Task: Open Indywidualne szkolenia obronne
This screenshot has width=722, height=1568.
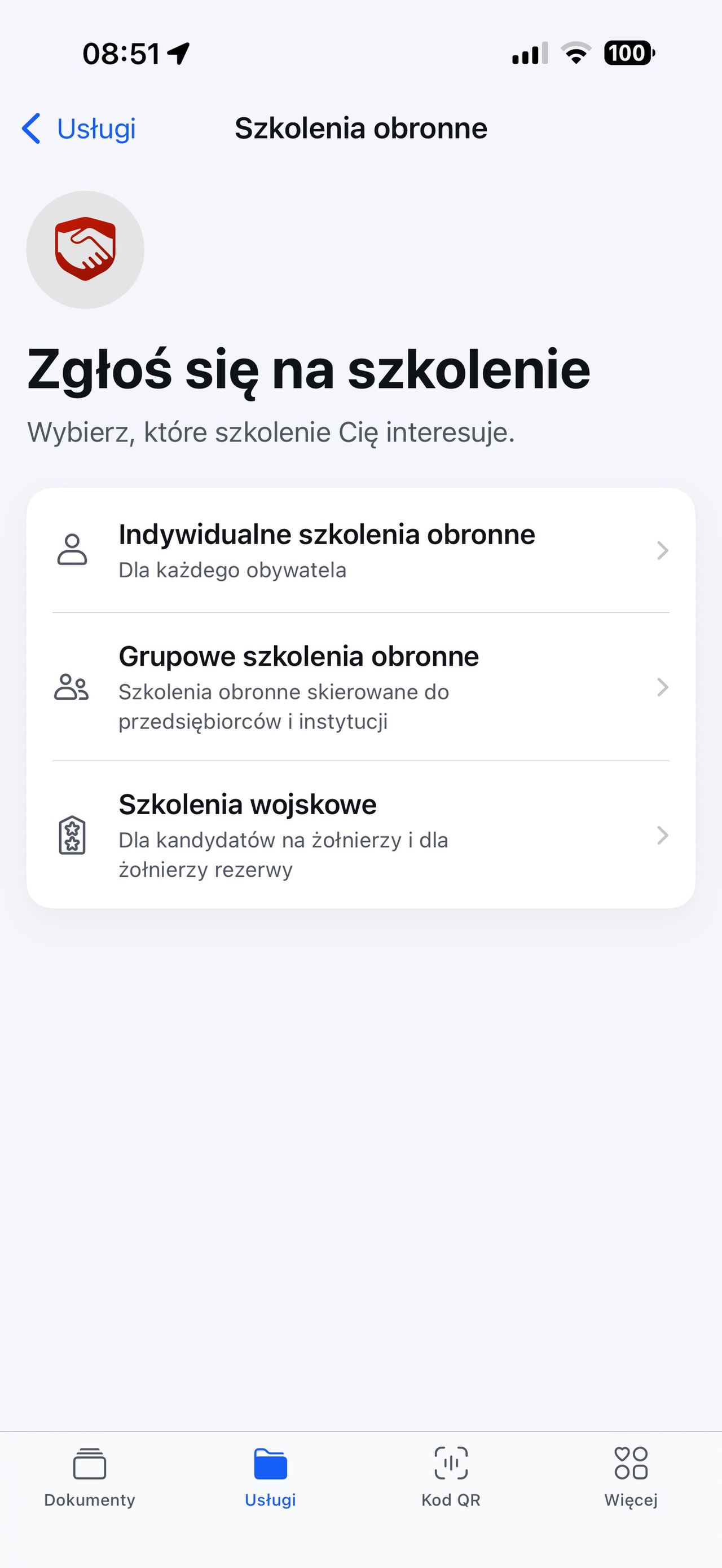Action: click(360, 550)
